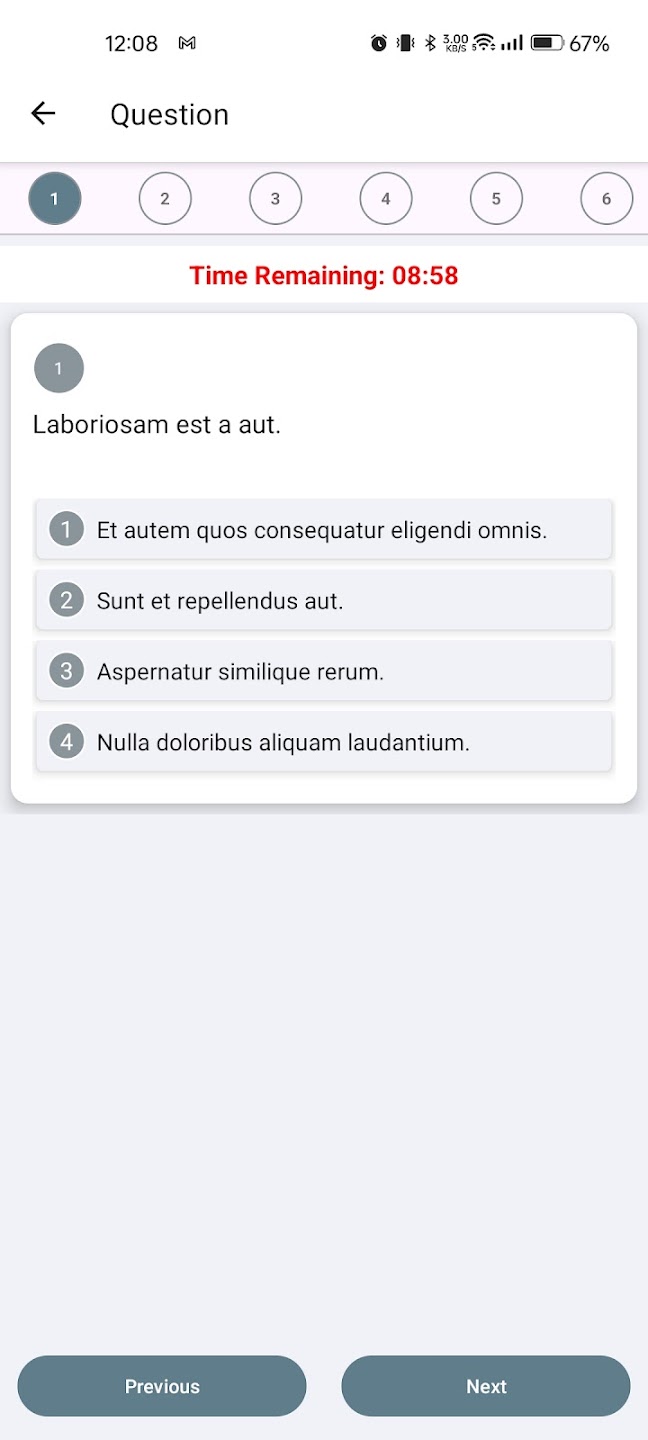This screenshot has width=648, height=1440.
Task: Jump to question 6 in the navigator
Action: tap(606, 198)
